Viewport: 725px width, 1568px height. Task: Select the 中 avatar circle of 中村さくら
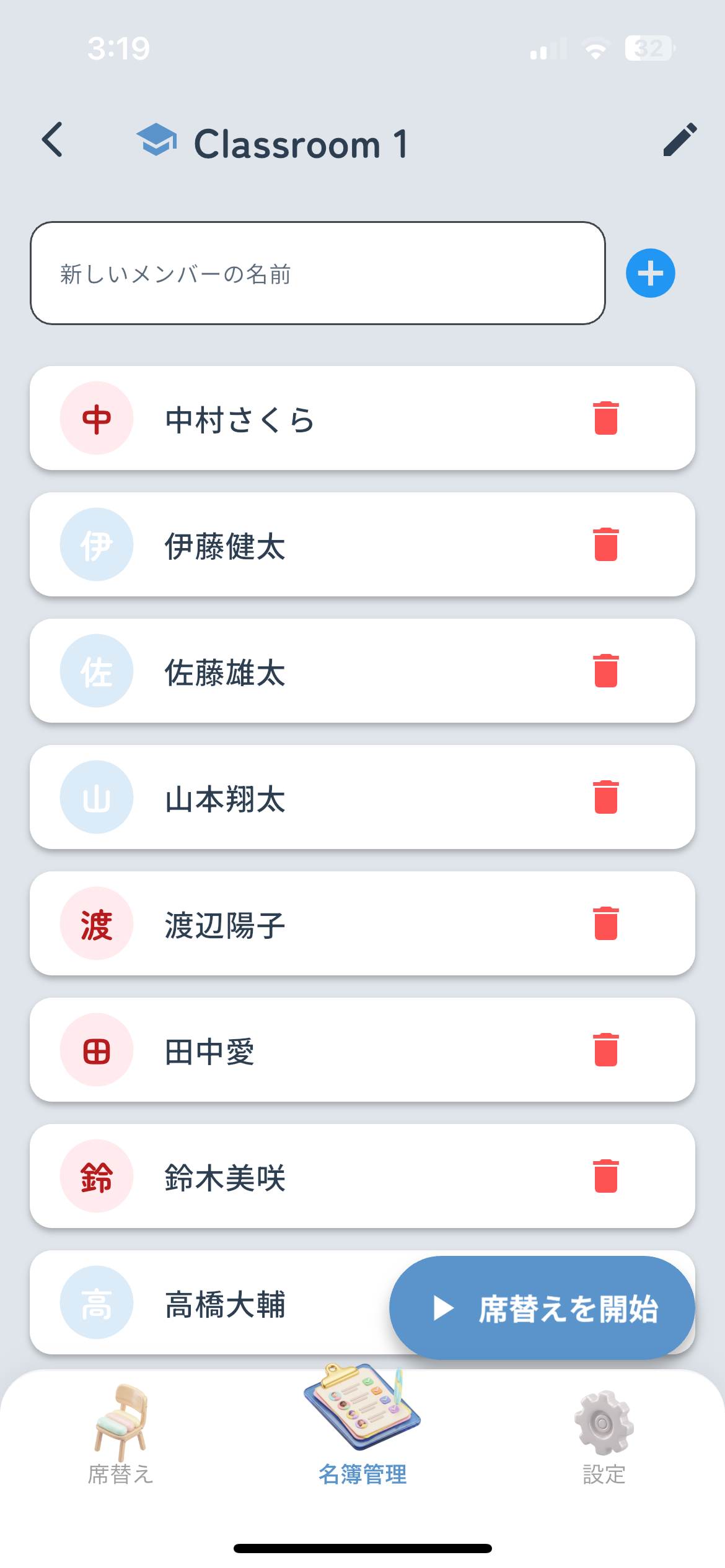[95, 418]
